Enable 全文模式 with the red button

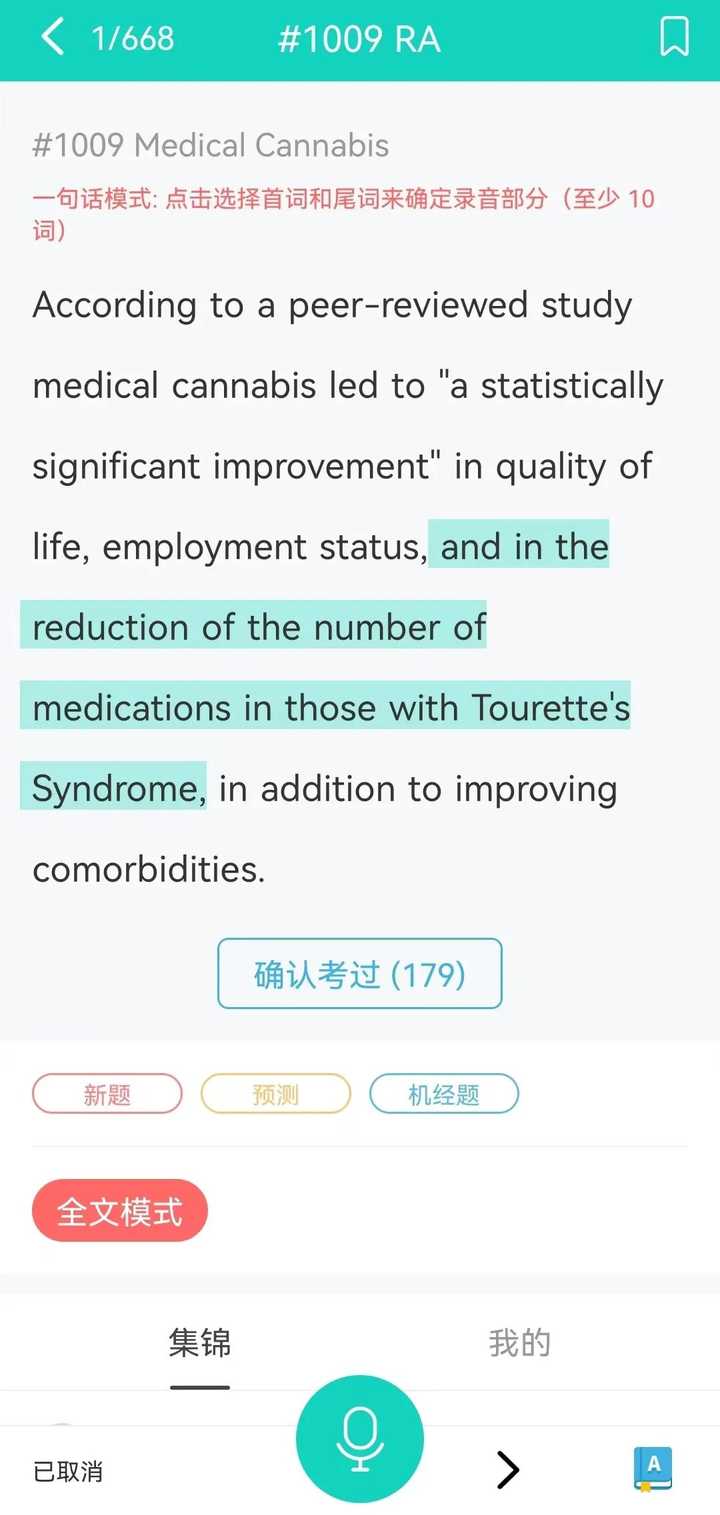pyautogui.click(x=119, y=1210)
